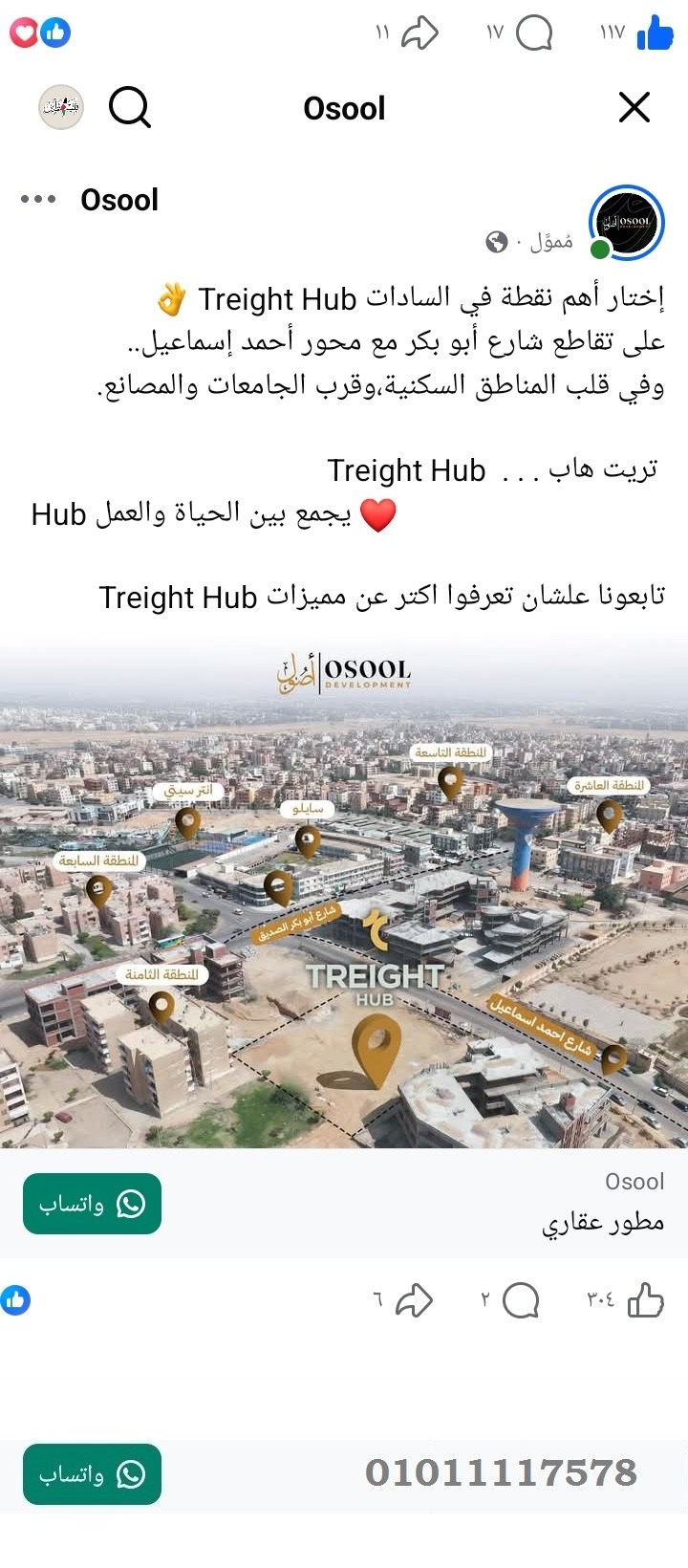
Task: Click the share arrow showing 6 shares
Action: [415, 1300]
